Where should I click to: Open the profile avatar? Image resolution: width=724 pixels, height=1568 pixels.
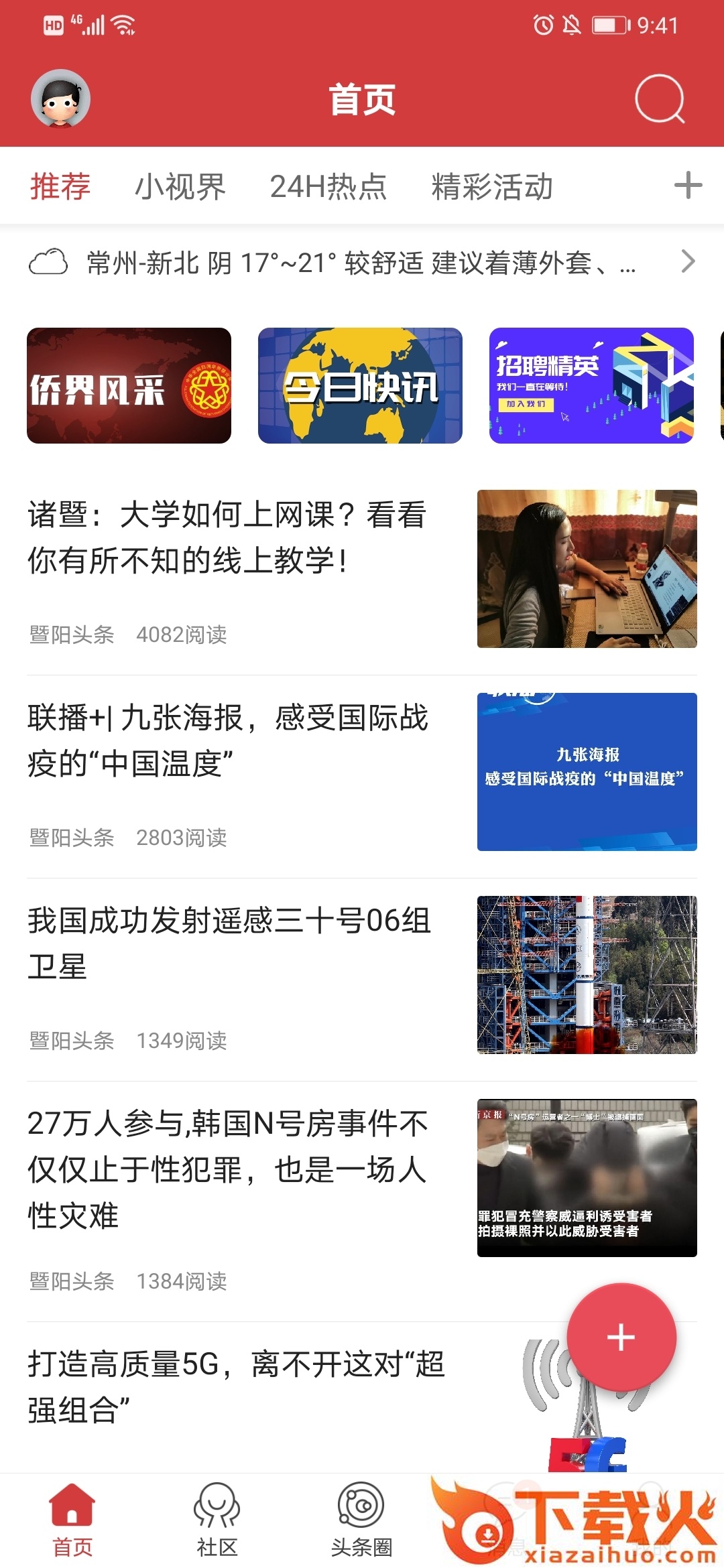pyautogui.click(x=60, y=99)
